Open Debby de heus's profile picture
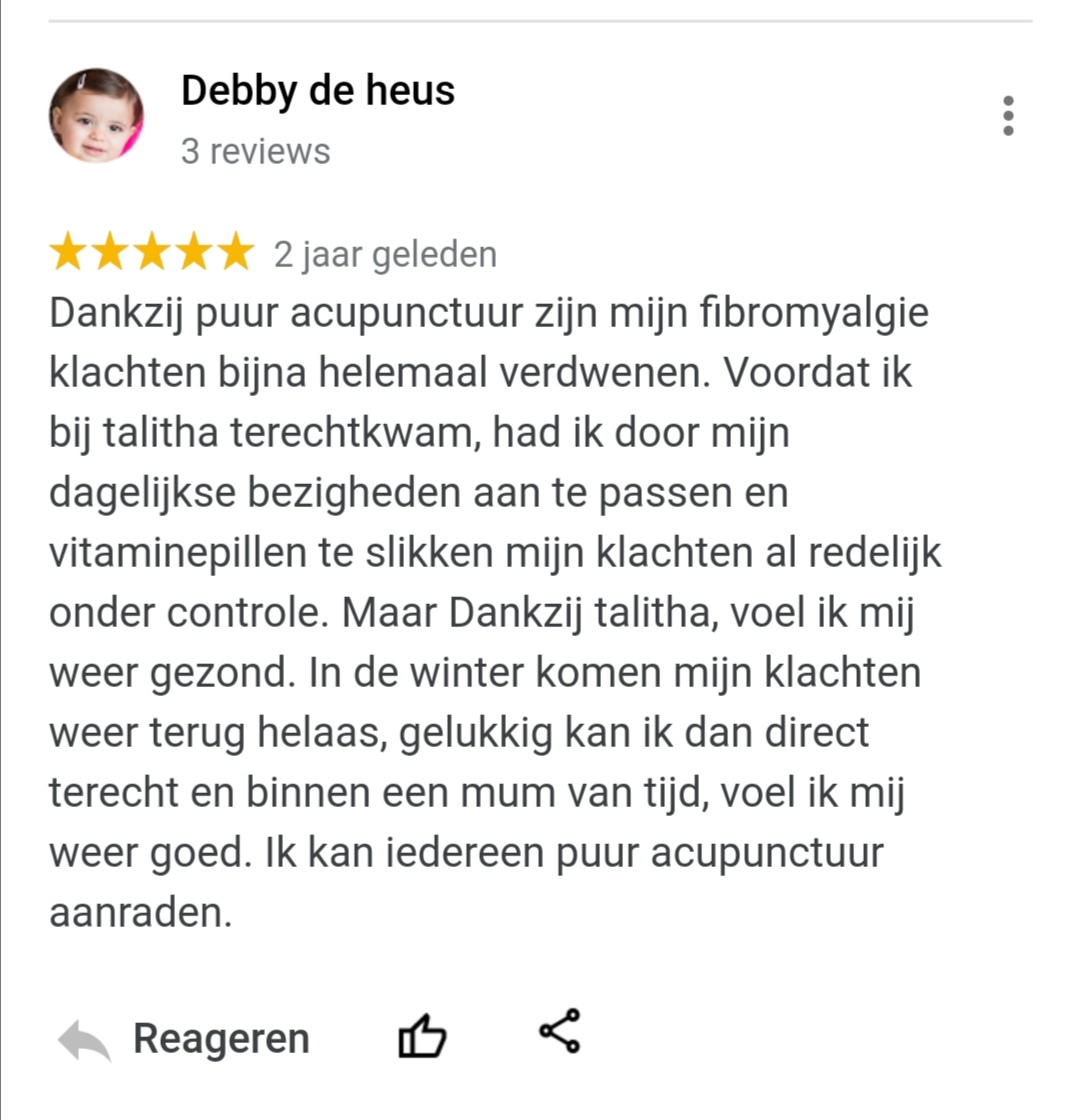 96,116
